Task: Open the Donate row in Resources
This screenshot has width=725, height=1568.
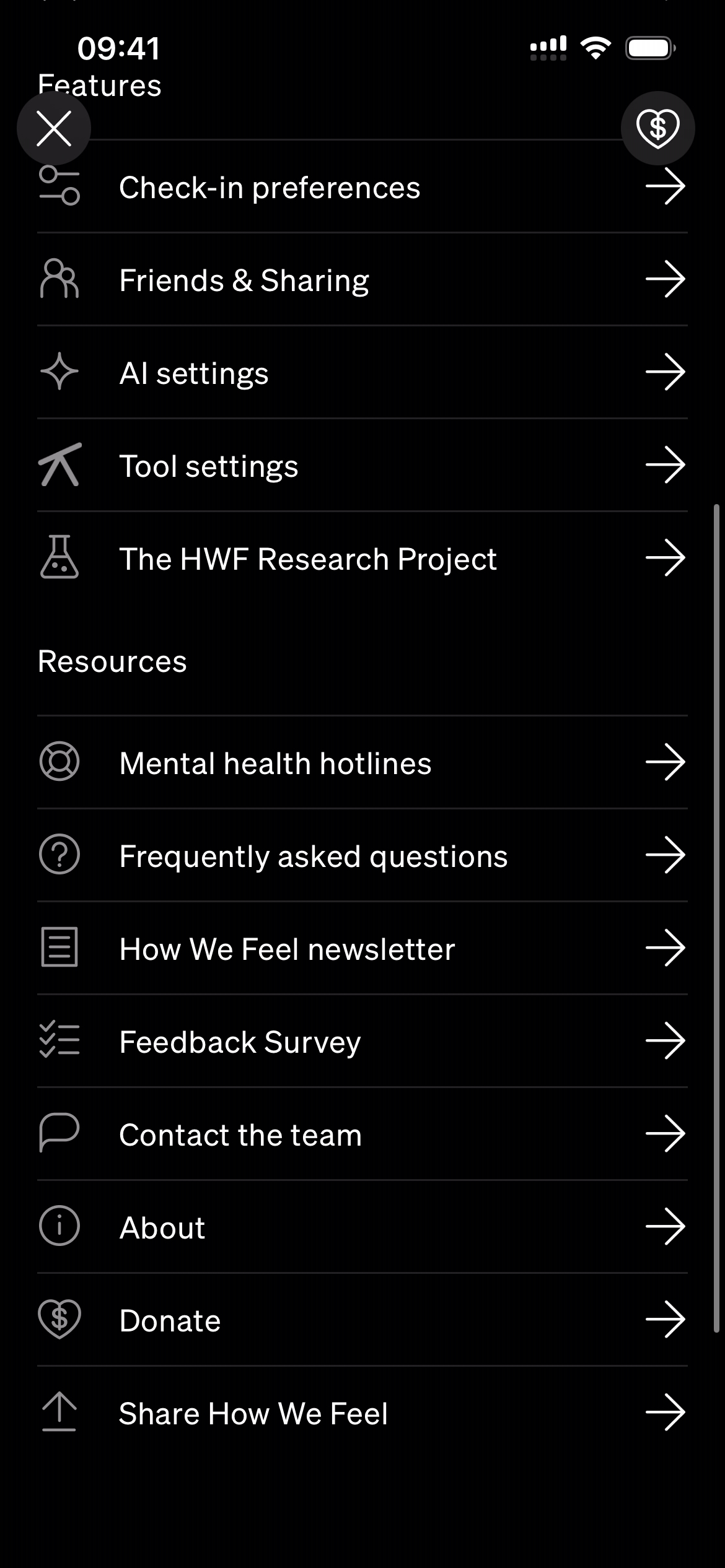Action: (x=362, y=1320)
